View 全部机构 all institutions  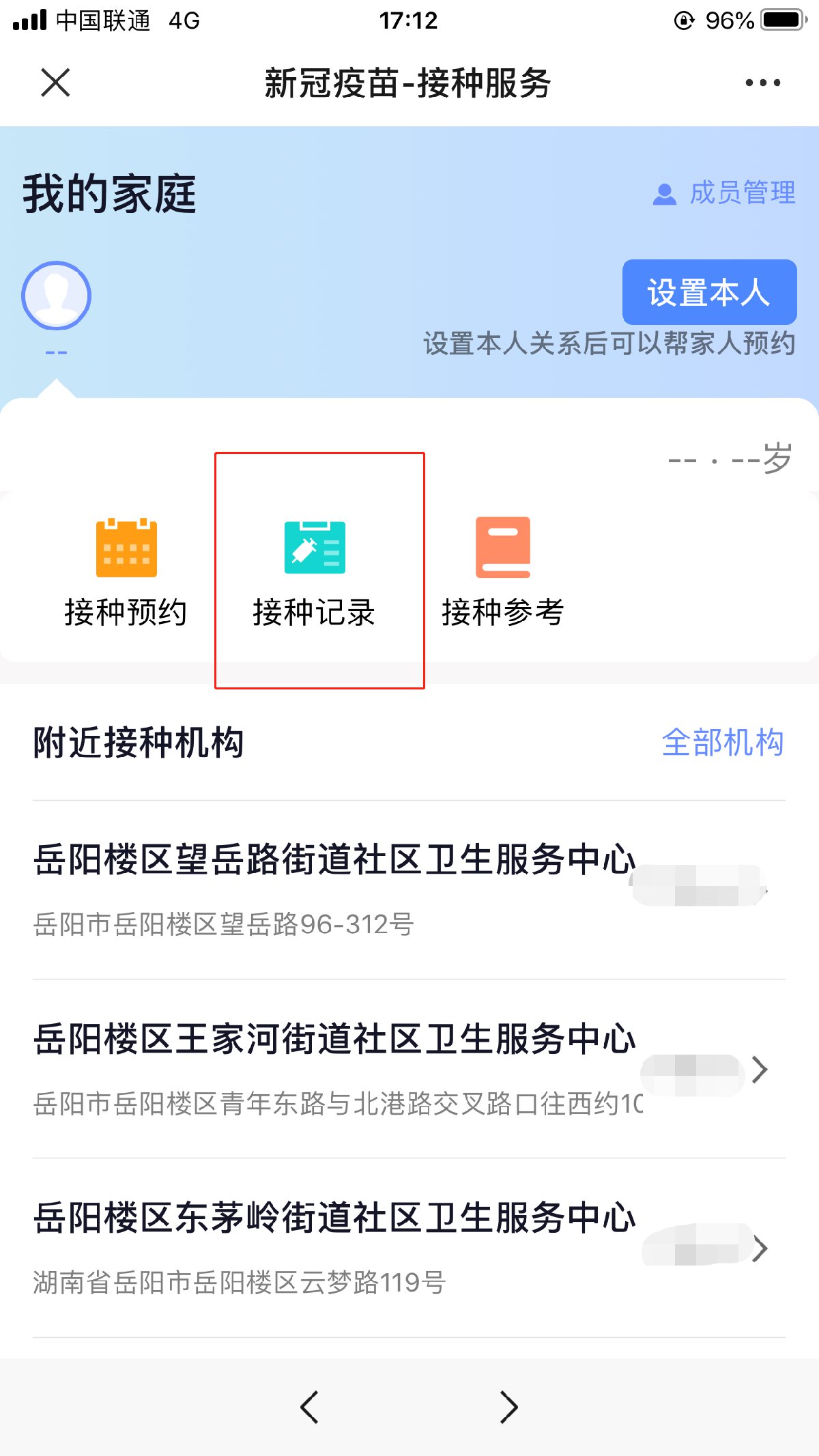point(723,742)
